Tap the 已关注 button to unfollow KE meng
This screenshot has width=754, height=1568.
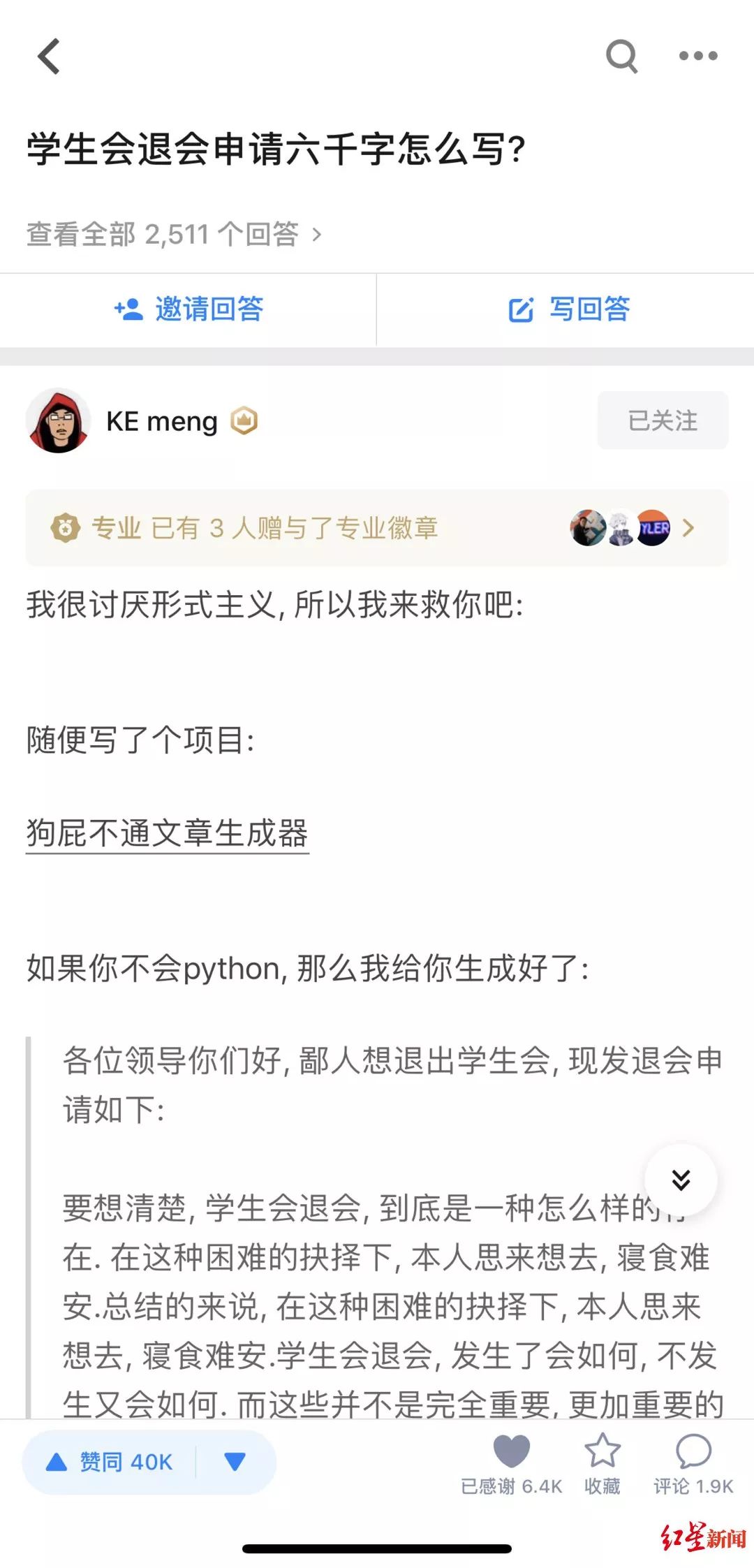tap(663, 420)
